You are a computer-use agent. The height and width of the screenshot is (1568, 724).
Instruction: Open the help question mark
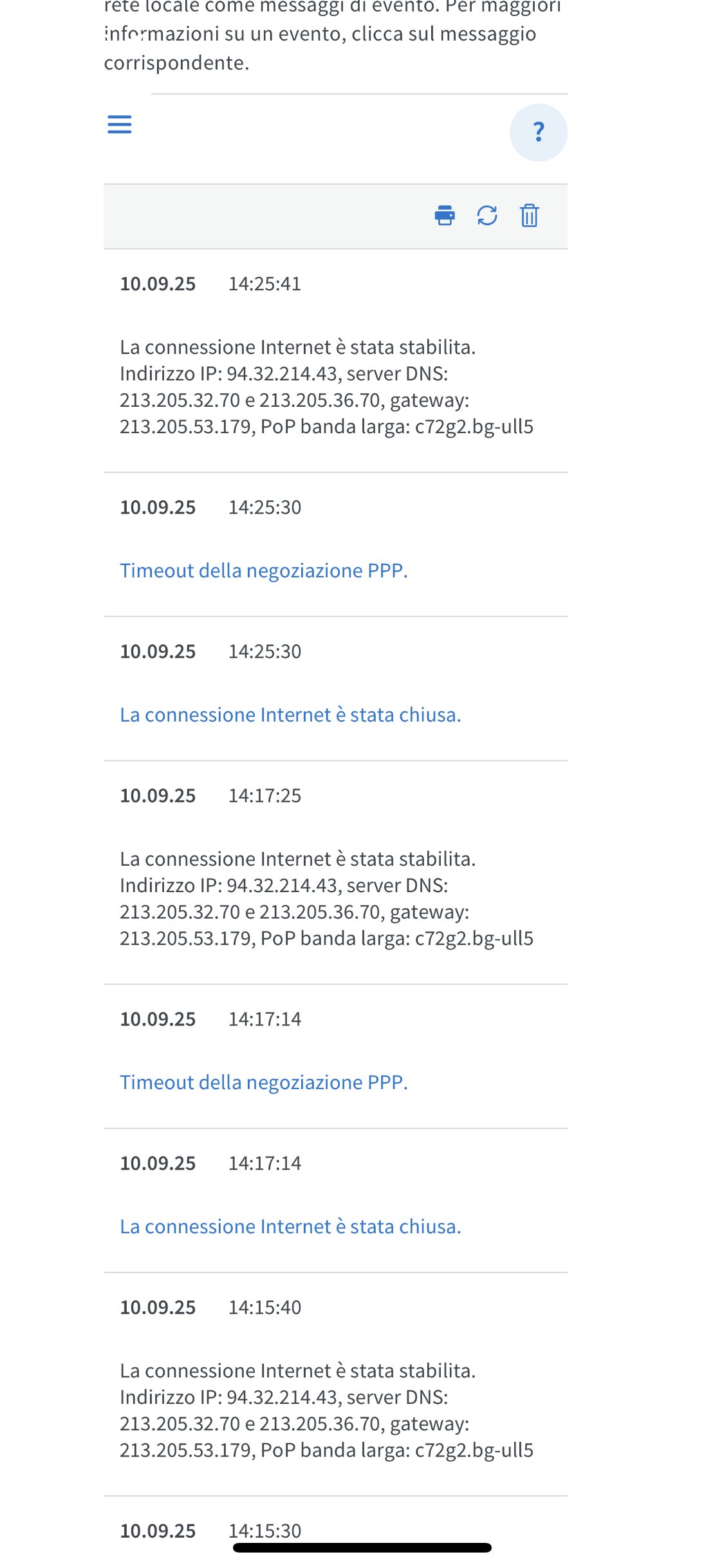pos(538,133)
